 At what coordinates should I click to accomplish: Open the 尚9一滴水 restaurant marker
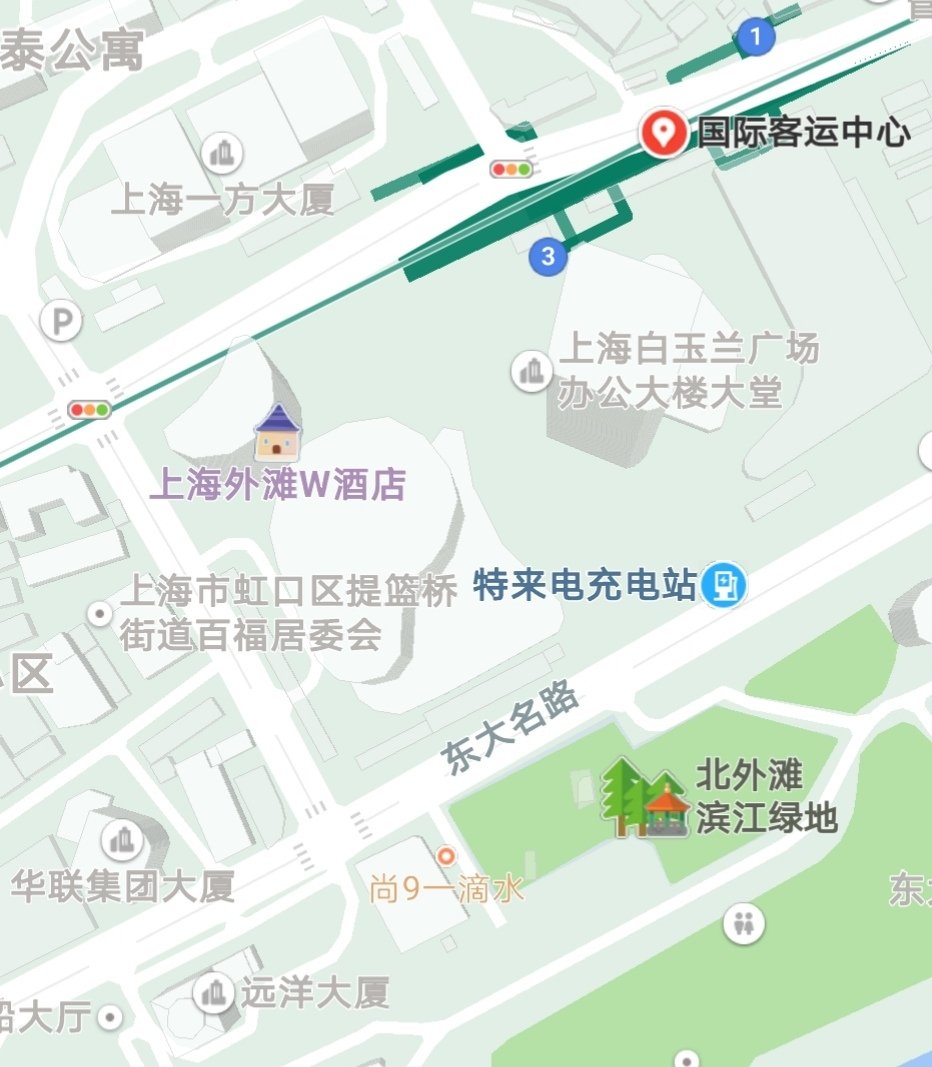(x=446, y=856)
